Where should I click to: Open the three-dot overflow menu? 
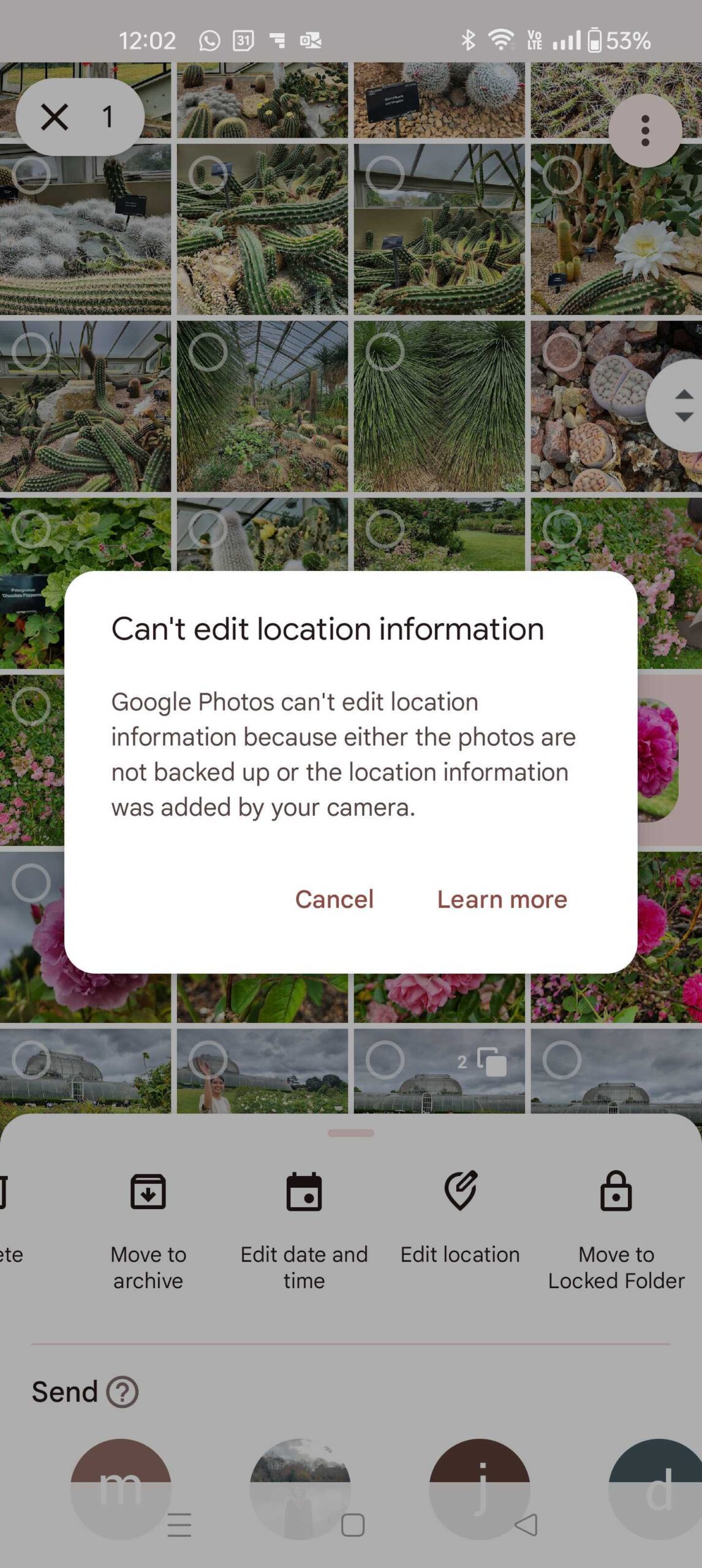click(x=644, y=130)
